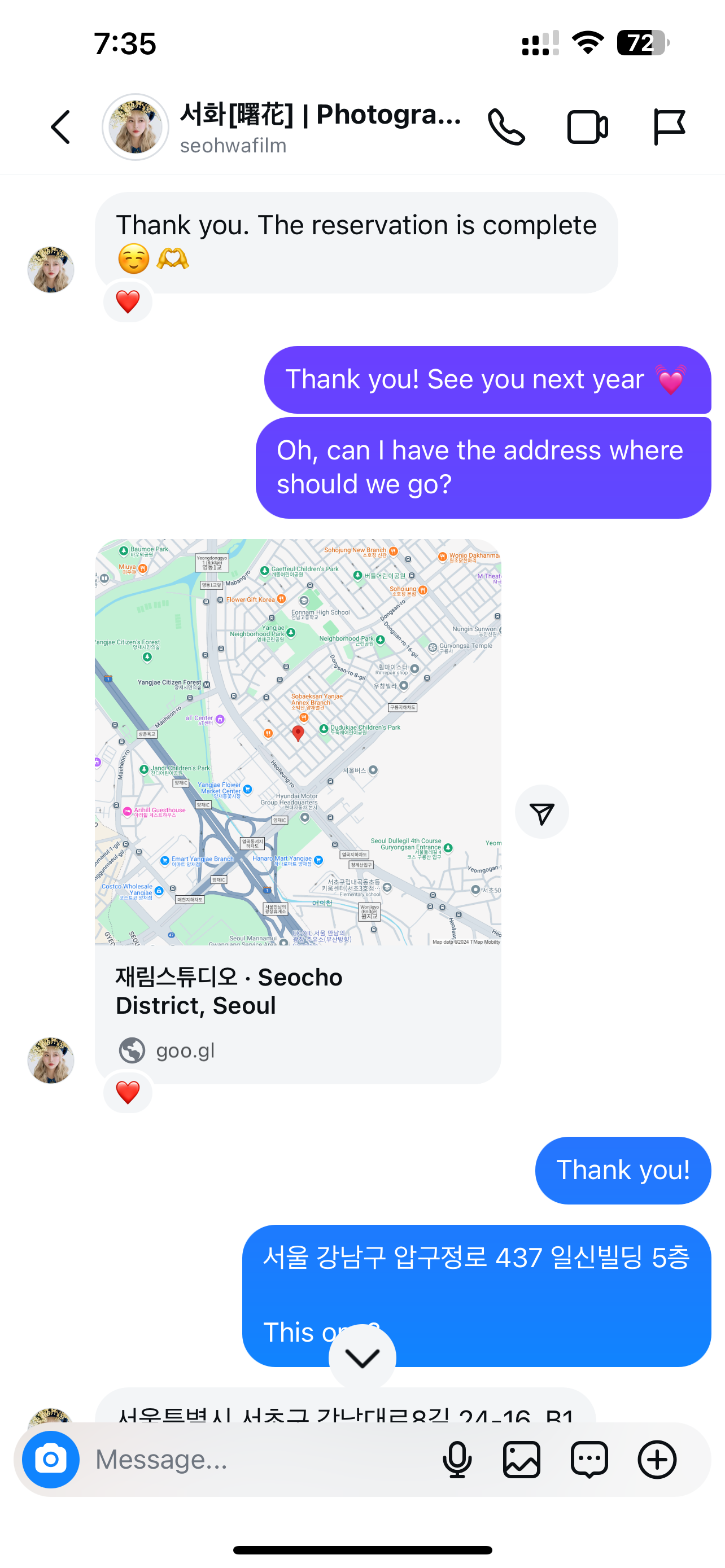View the heart reaction on the map message
Image resolution: width=725 pixels, height=1568 pixels.
(128, 1092)
